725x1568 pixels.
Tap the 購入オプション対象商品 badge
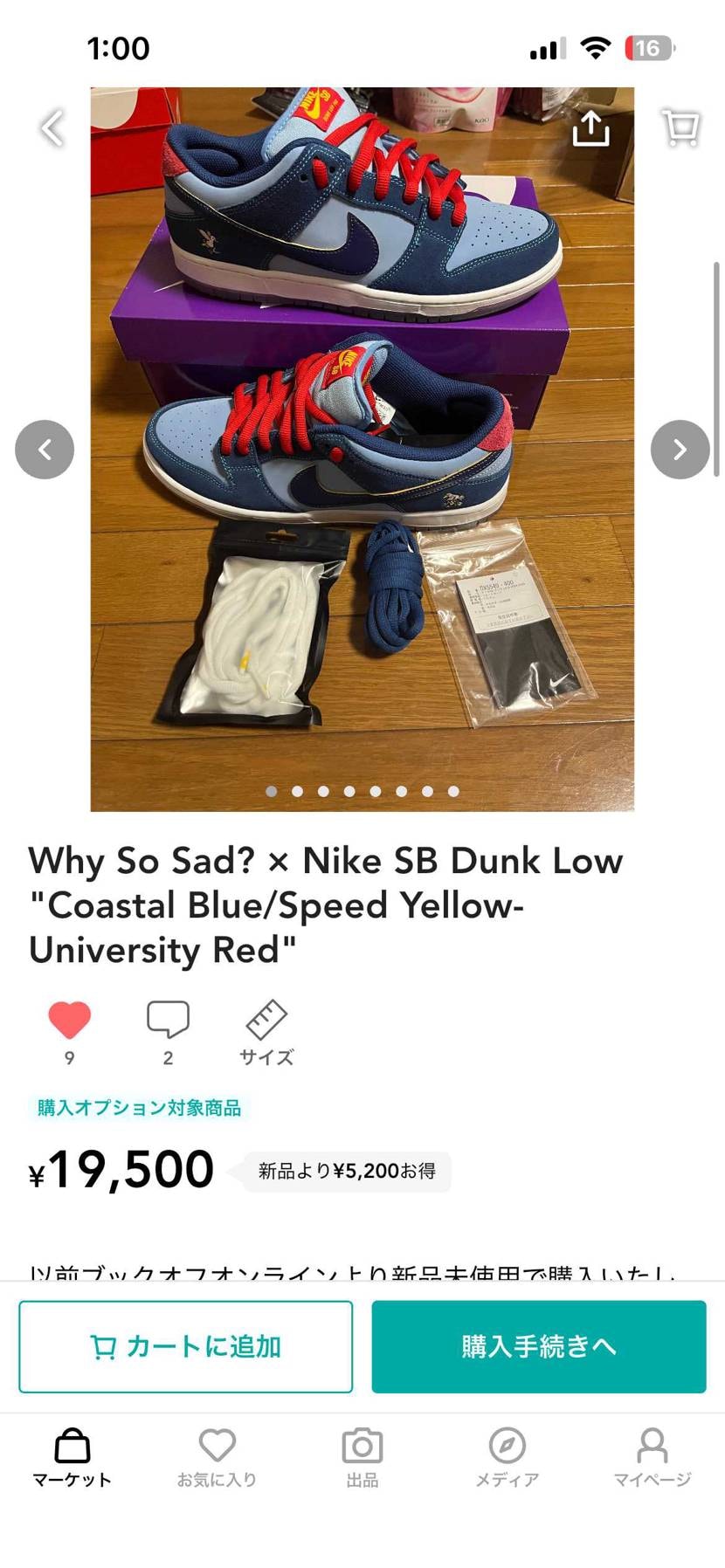(x=136, y=1107)
